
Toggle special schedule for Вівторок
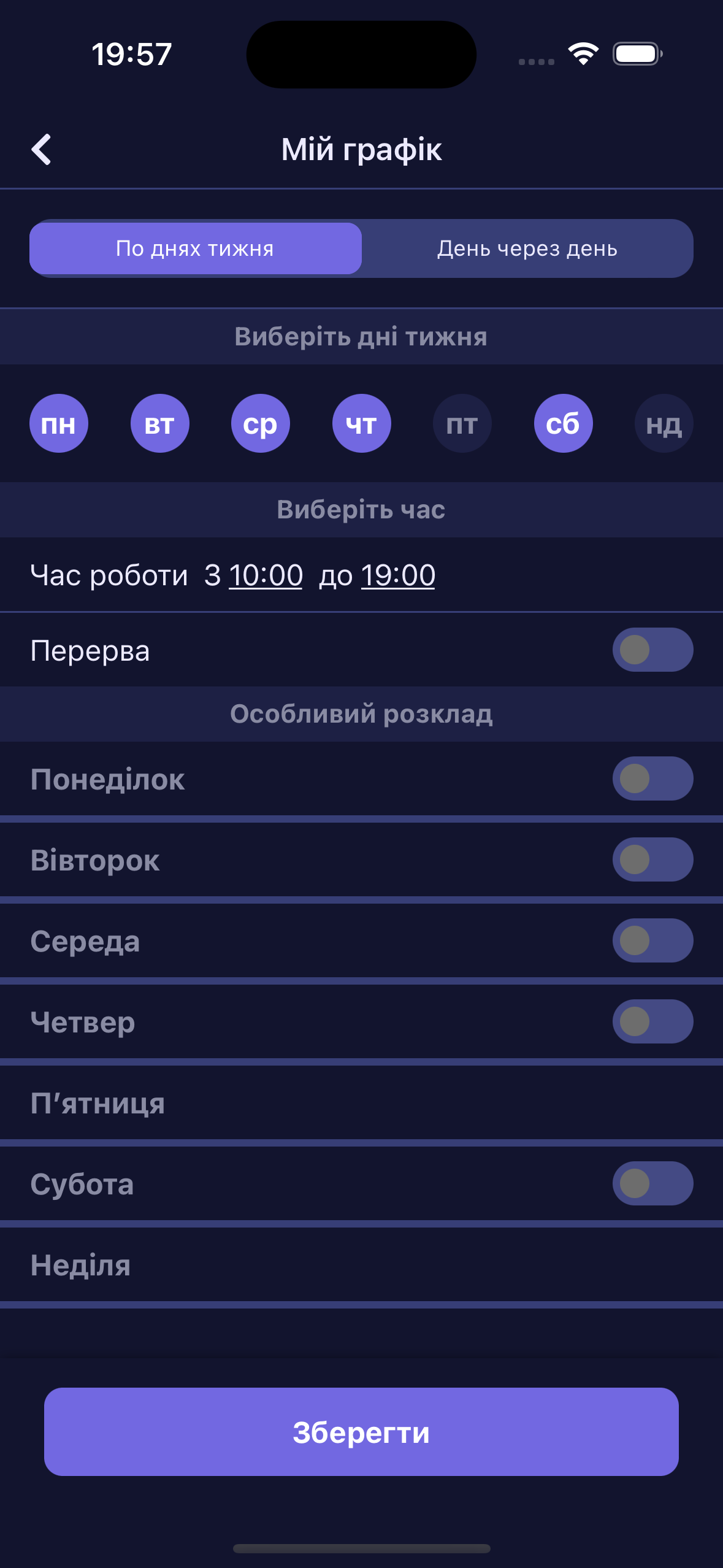click(652, 859)
